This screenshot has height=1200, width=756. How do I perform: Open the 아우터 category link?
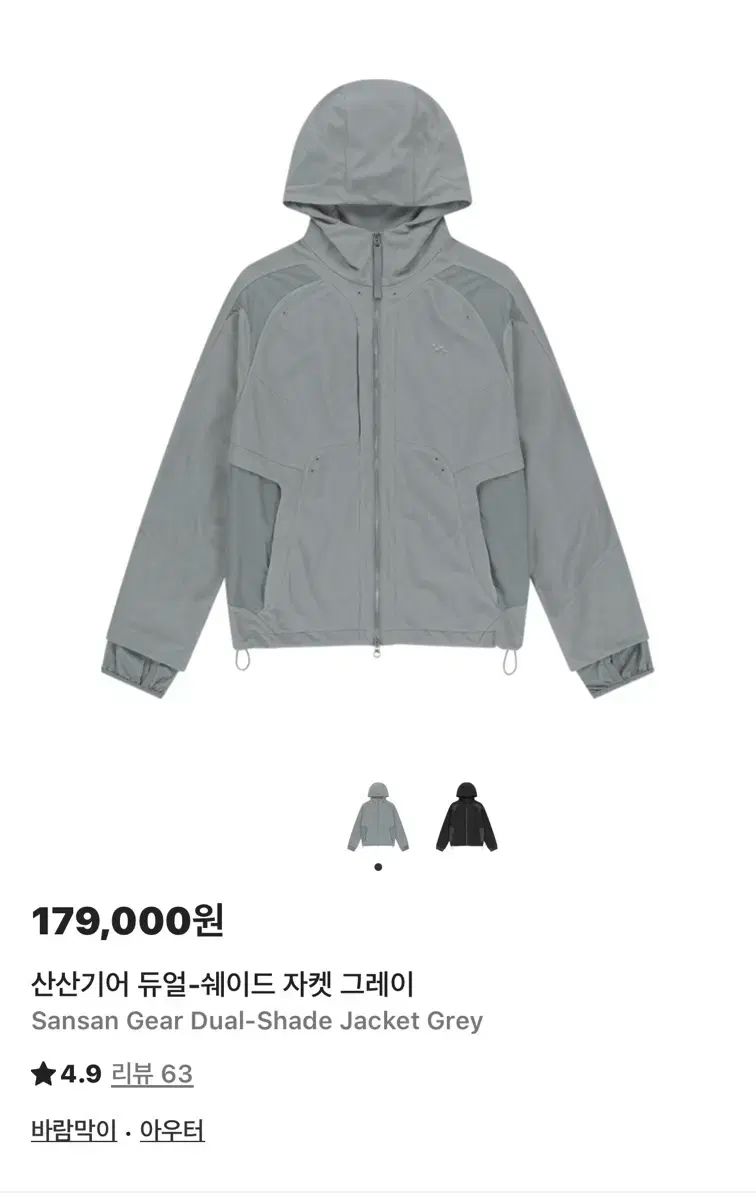point(172,1132)
